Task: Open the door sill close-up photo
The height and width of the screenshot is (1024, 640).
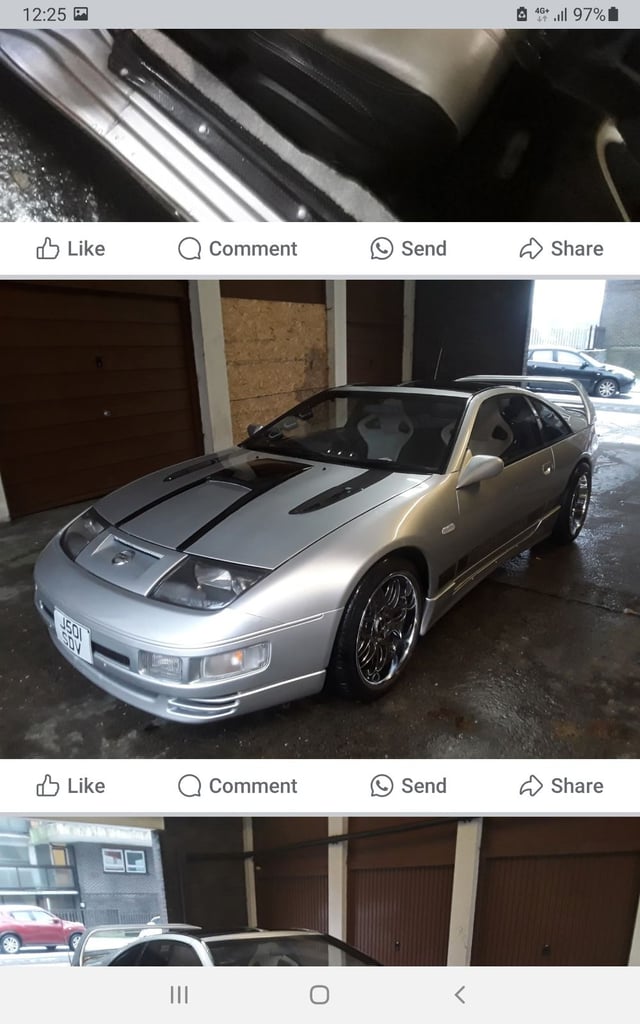Action: (320, 125)
